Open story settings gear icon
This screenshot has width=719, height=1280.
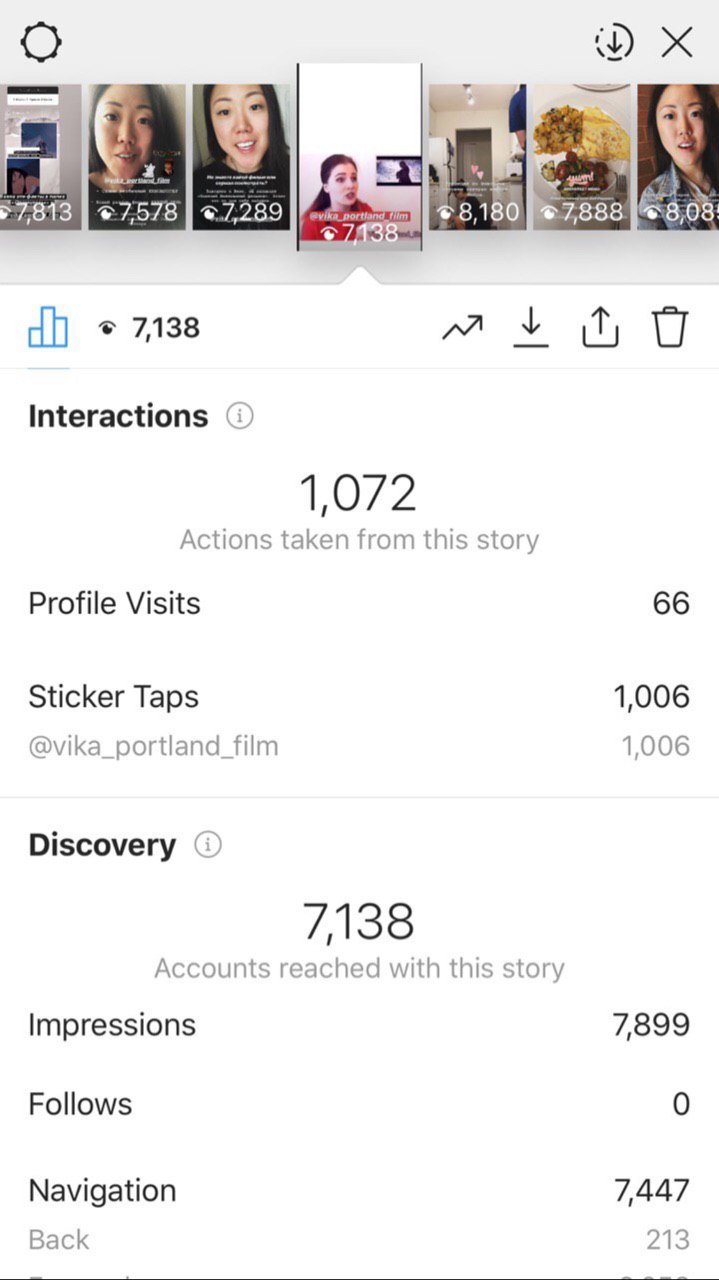[x=41, y=42]
